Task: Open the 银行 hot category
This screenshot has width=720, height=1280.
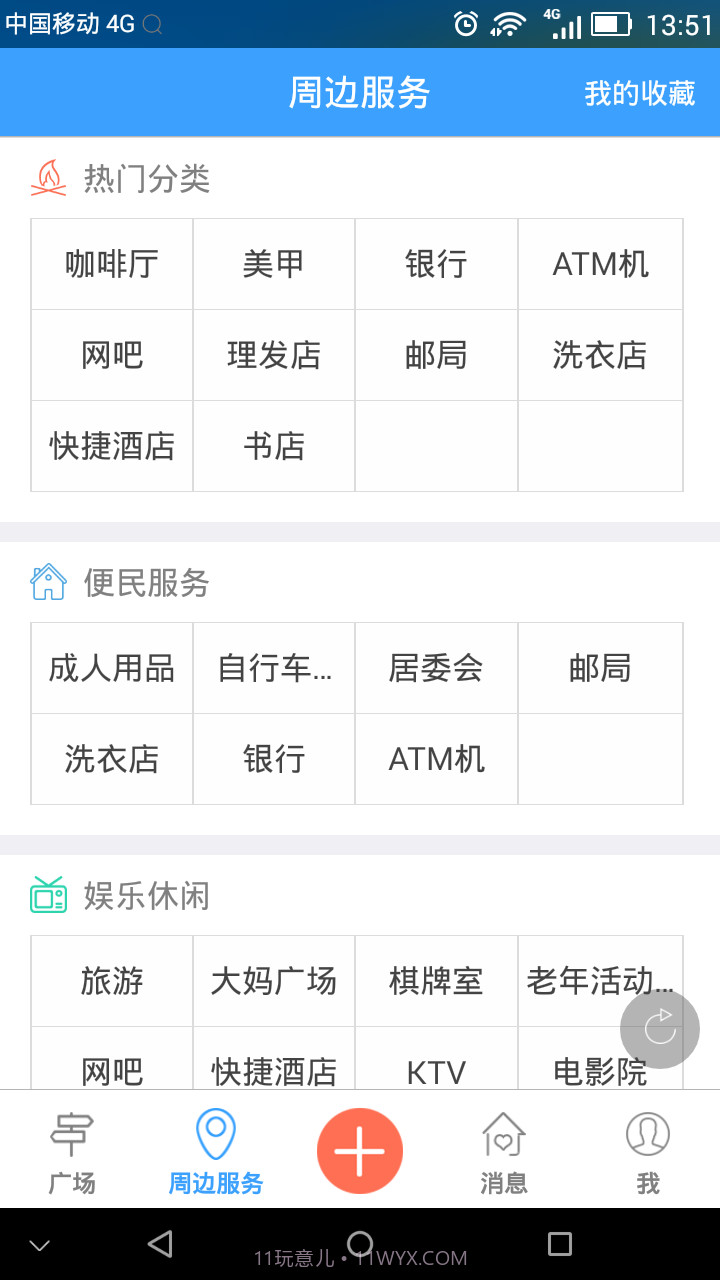Action: coord(436,263)
